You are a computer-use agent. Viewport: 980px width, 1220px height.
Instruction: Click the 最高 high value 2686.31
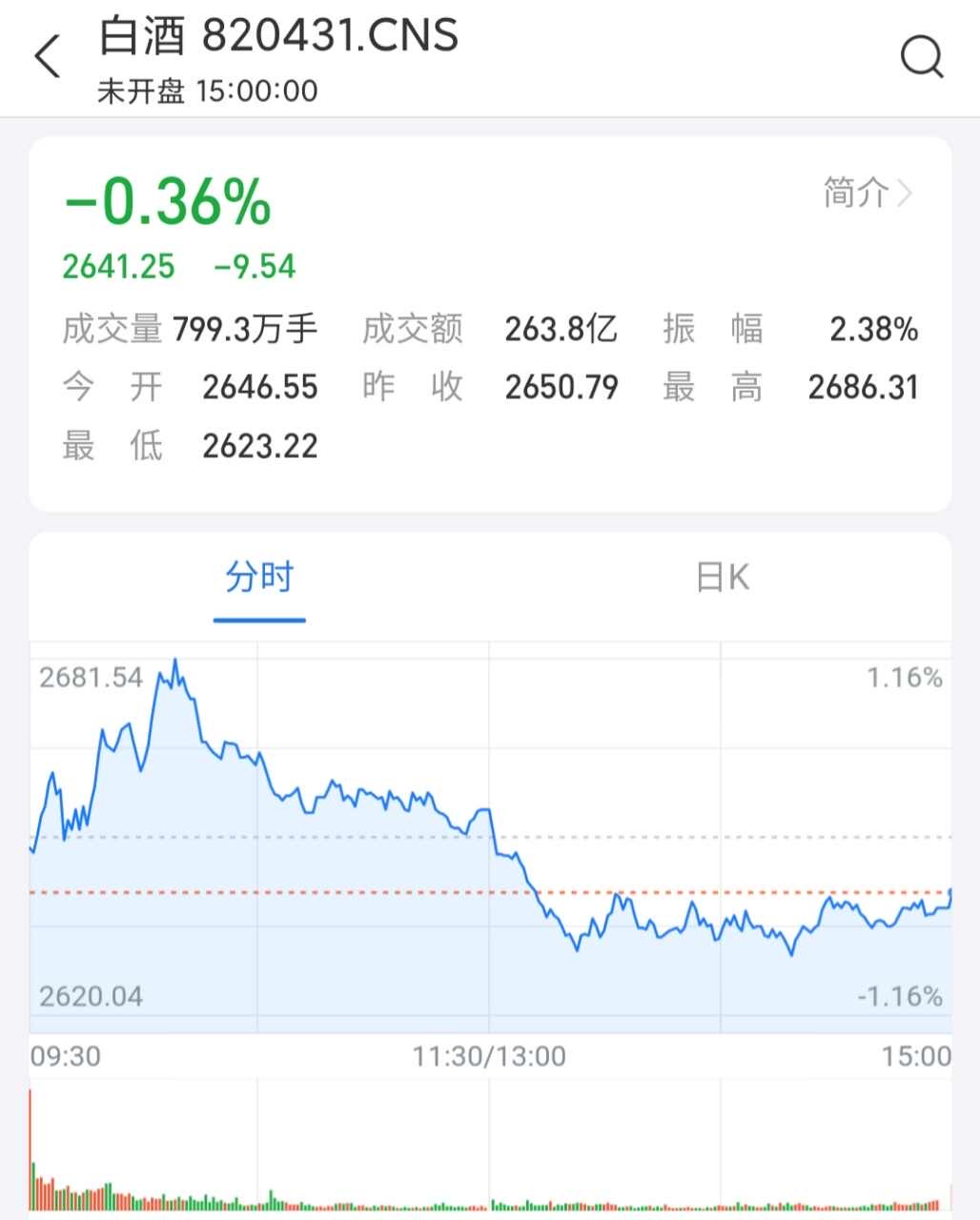point(863,387)
